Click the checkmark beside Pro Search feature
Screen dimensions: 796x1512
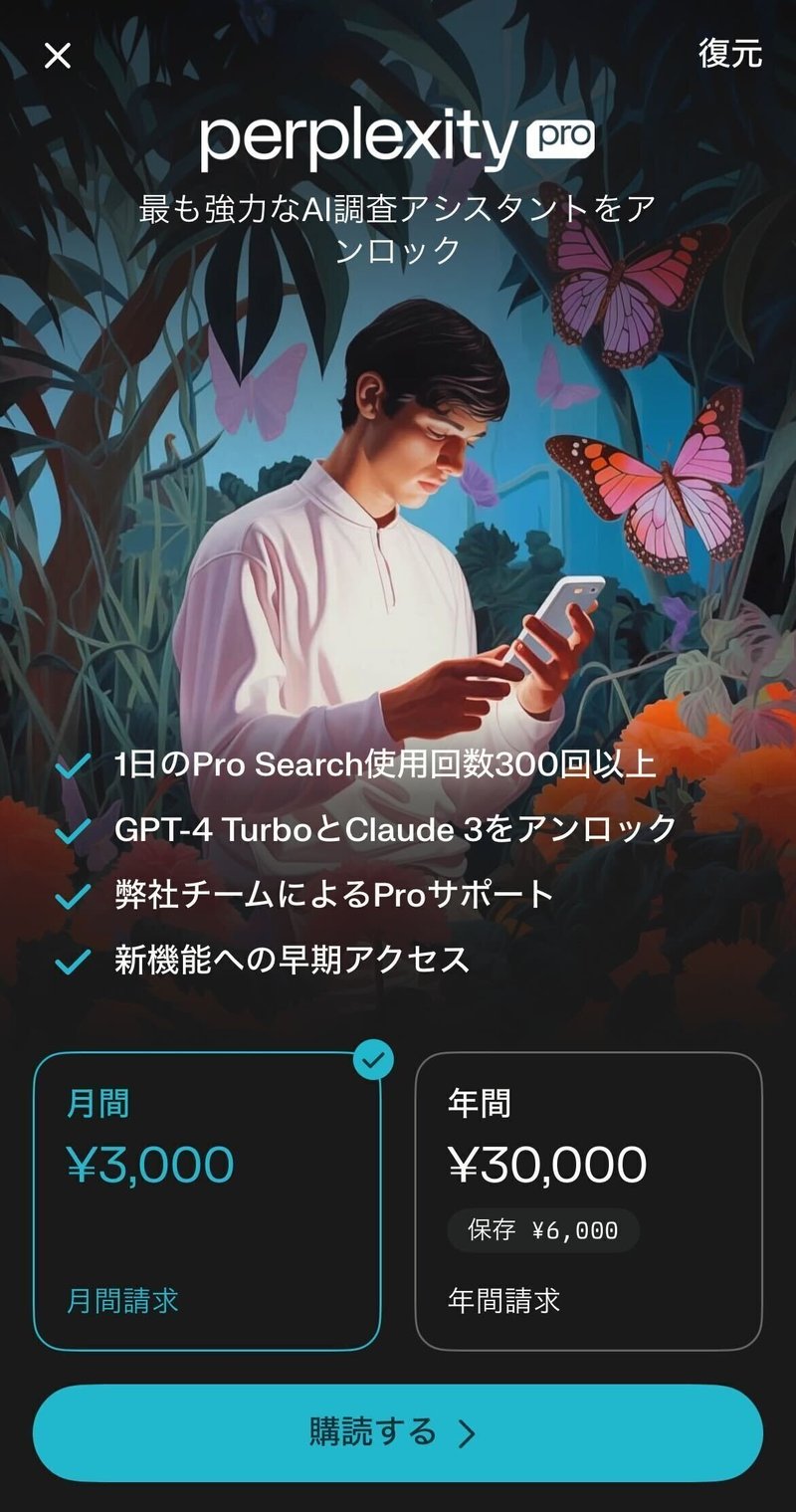[x=73, y=767]
